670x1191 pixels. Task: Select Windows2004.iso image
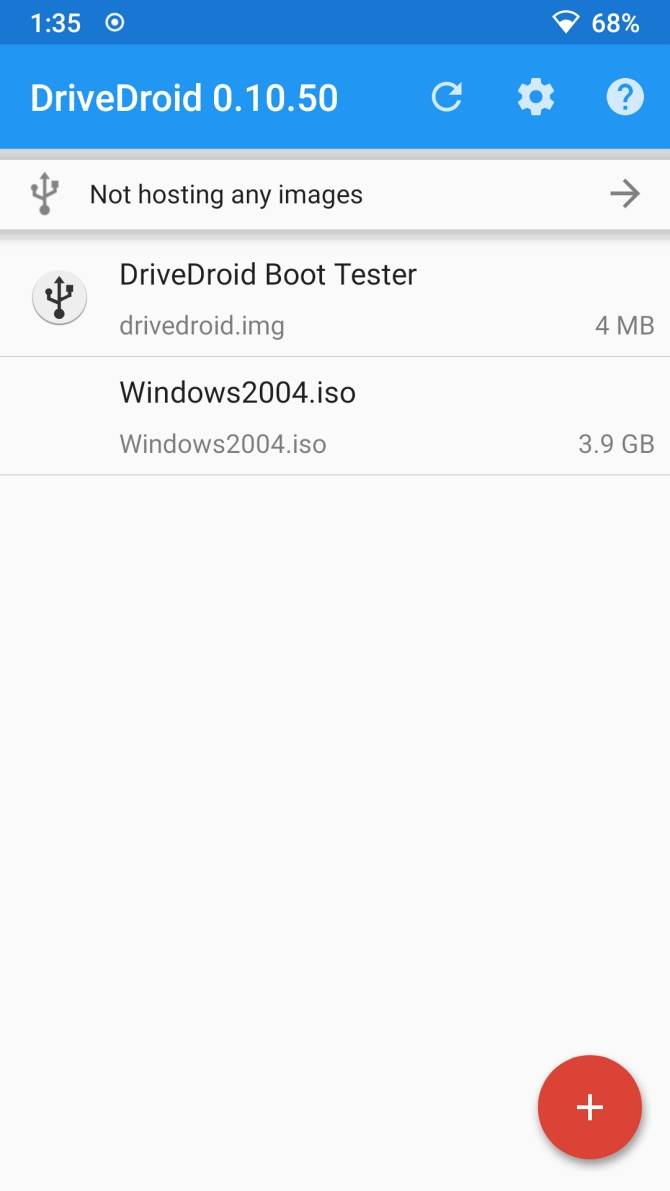coord(335,416)
